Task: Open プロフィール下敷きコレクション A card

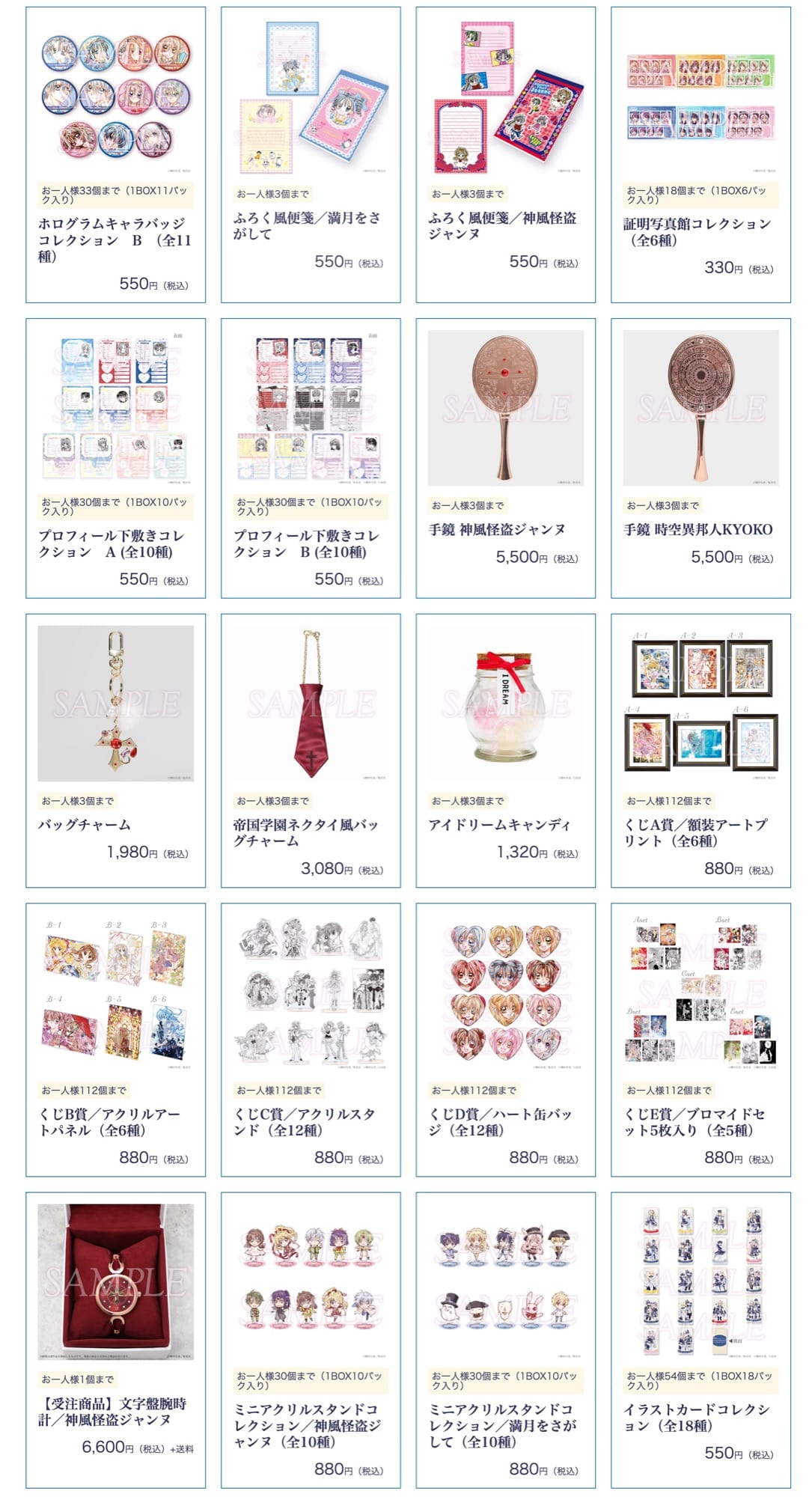Action: 115,543
